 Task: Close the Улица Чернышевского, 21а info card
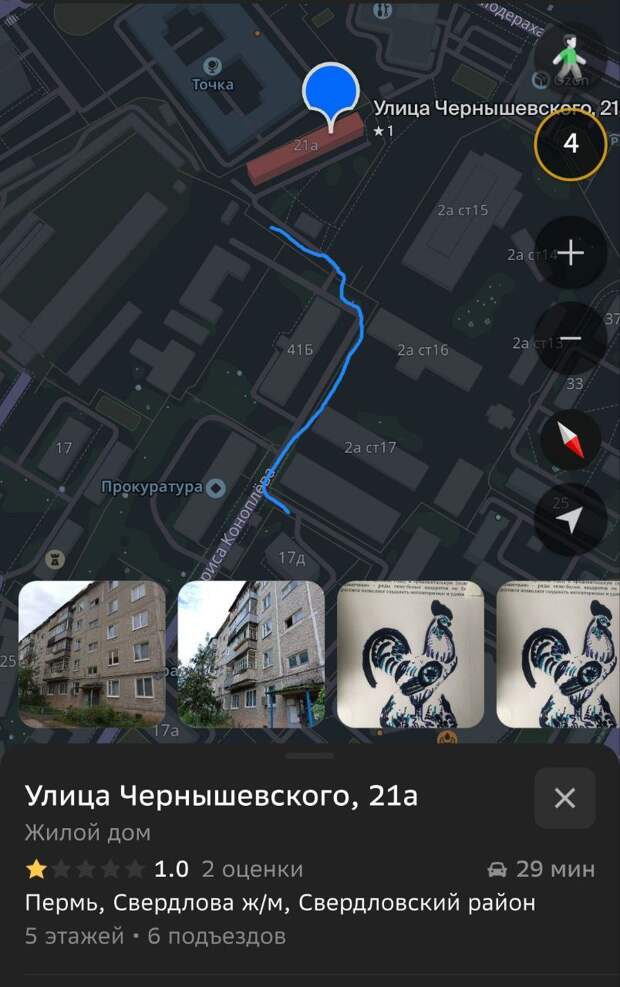point(565,798)
